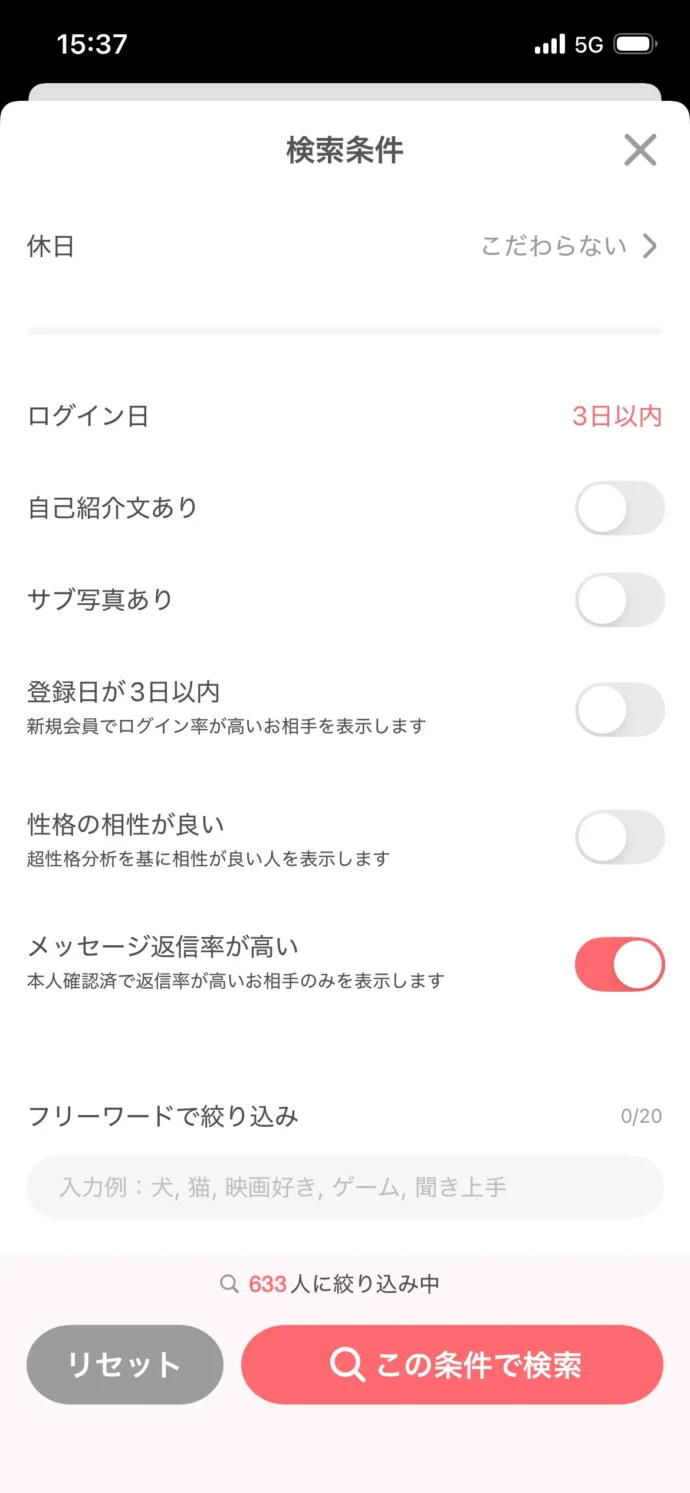This screenshot has width=690, height=1493.
Task: Search with この条件で検索 button
Action: tap(452, 1365)
